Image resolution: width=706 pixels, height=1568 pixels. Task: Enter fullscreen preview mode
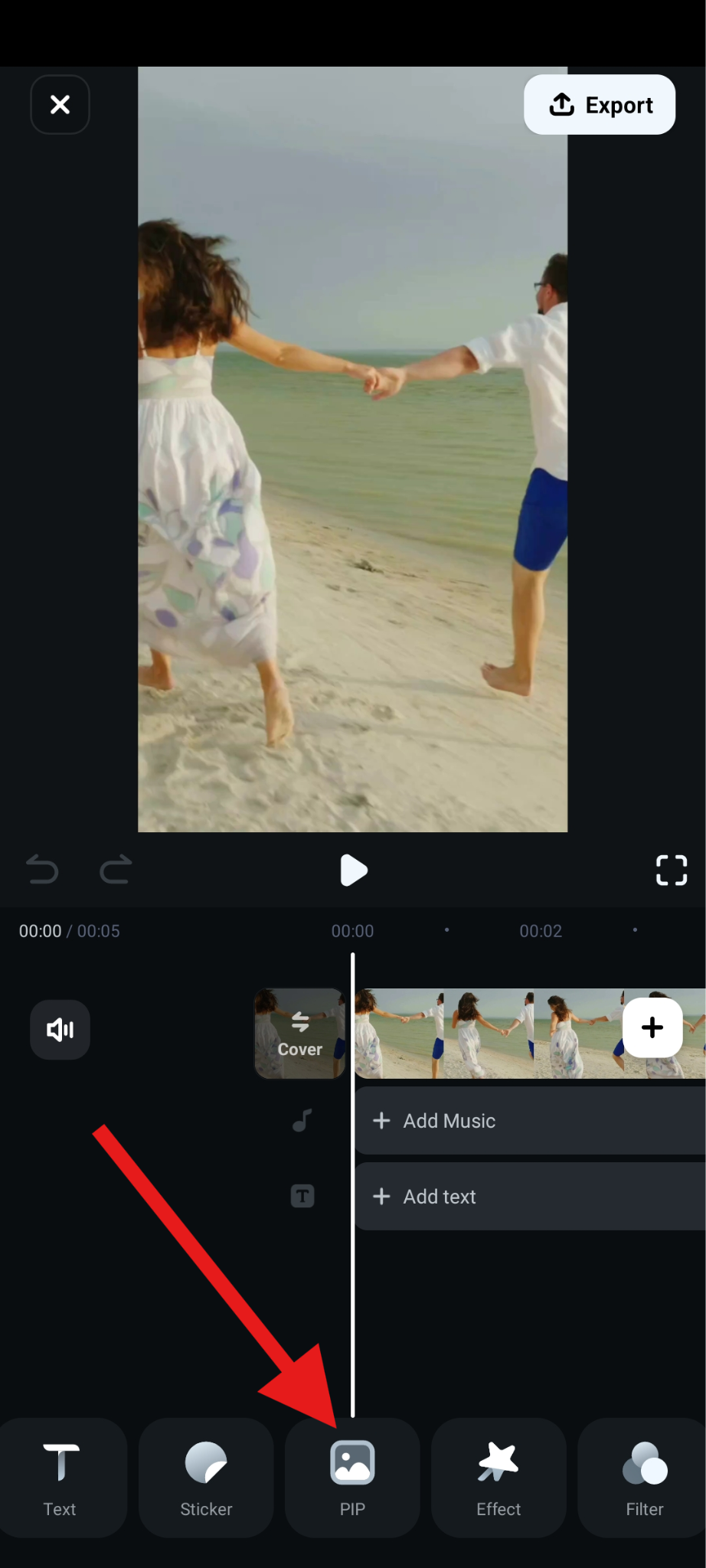point(671,871)
